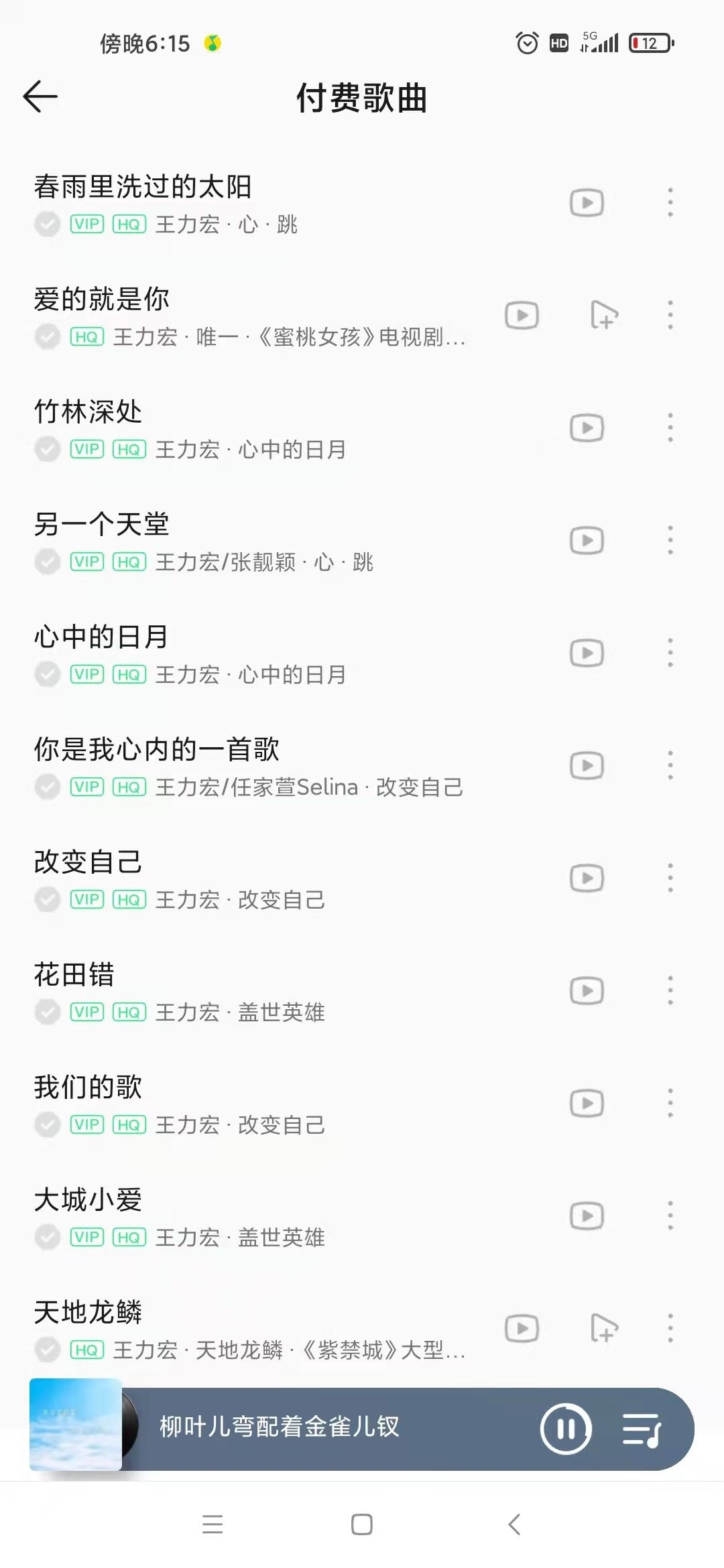Watch the MV of 我们的歌
This screenshot has height=1568, width=724.
[587, 1104]
